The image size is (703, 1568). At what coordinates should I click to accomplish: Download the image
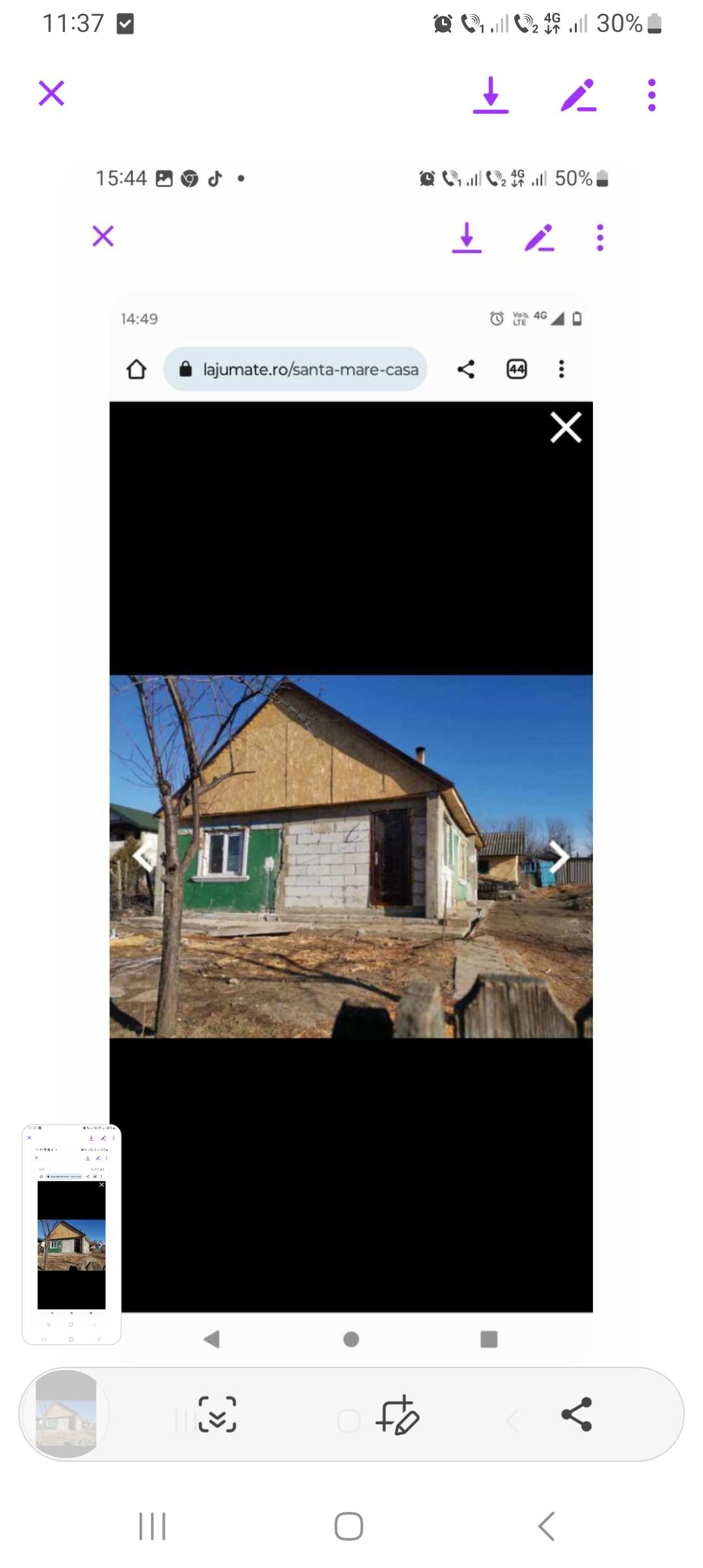point(490,95)
